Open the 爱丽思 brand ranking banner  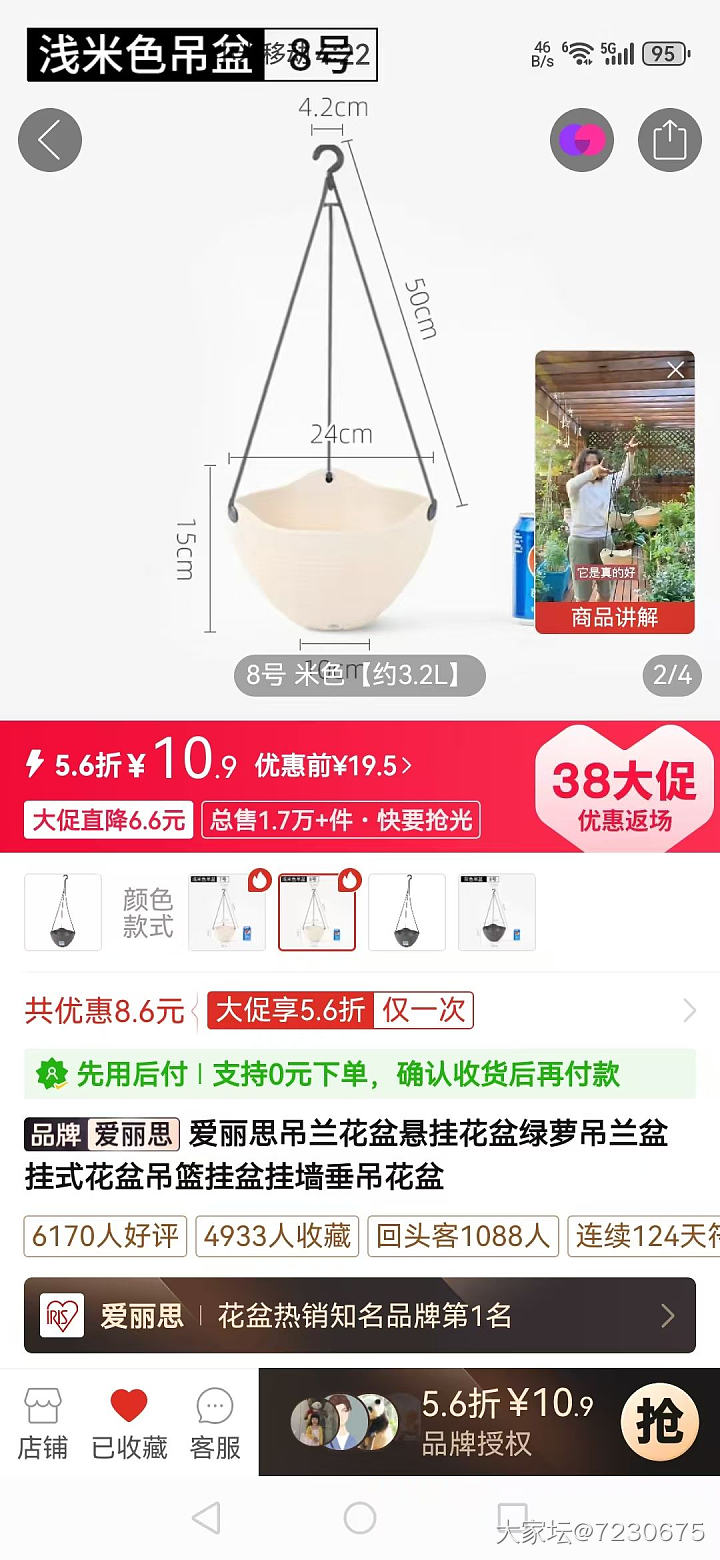360,1315
